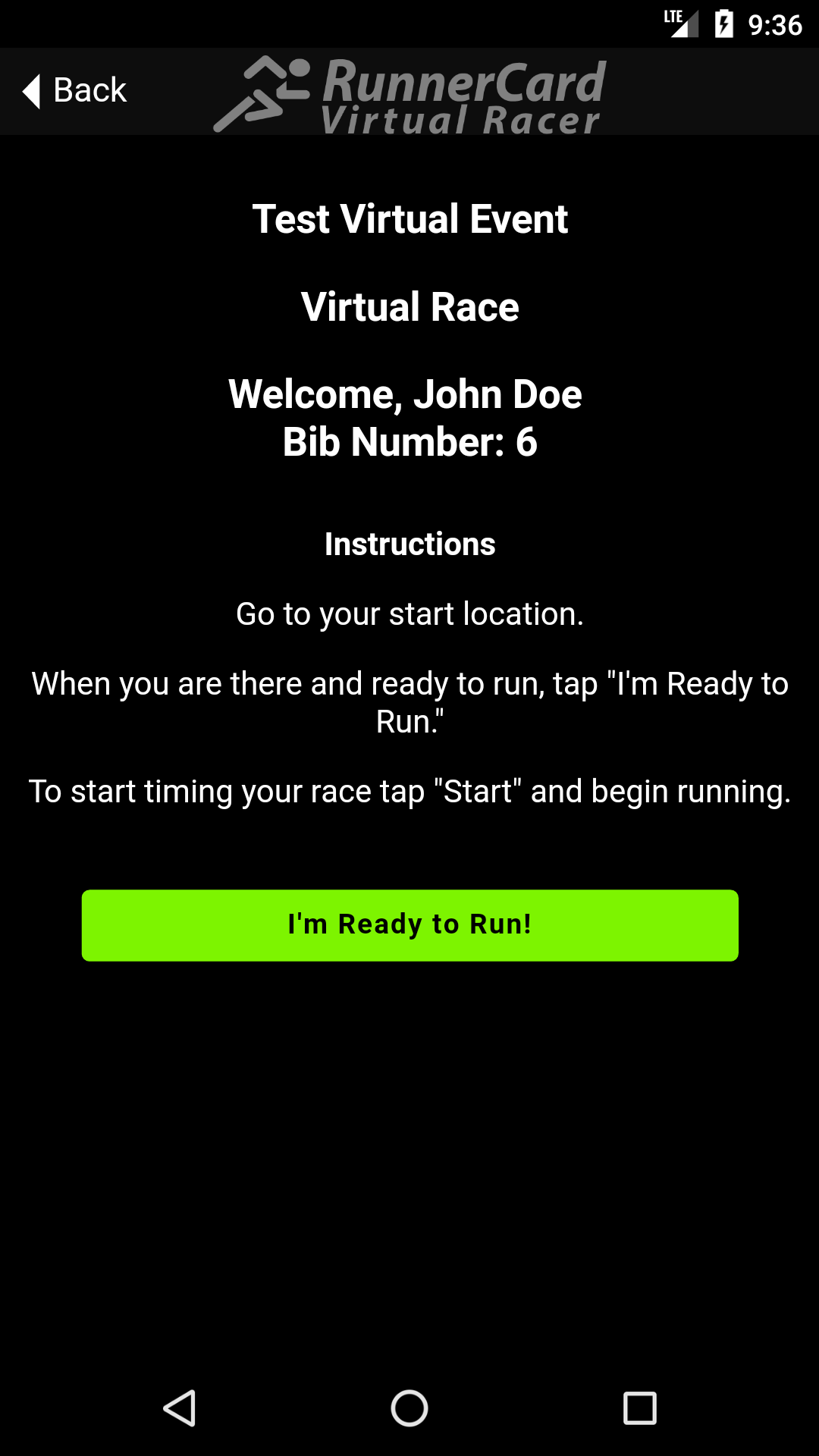Go to the phone's home screen
819x1456 pixels.
[x=409, y=1408]
